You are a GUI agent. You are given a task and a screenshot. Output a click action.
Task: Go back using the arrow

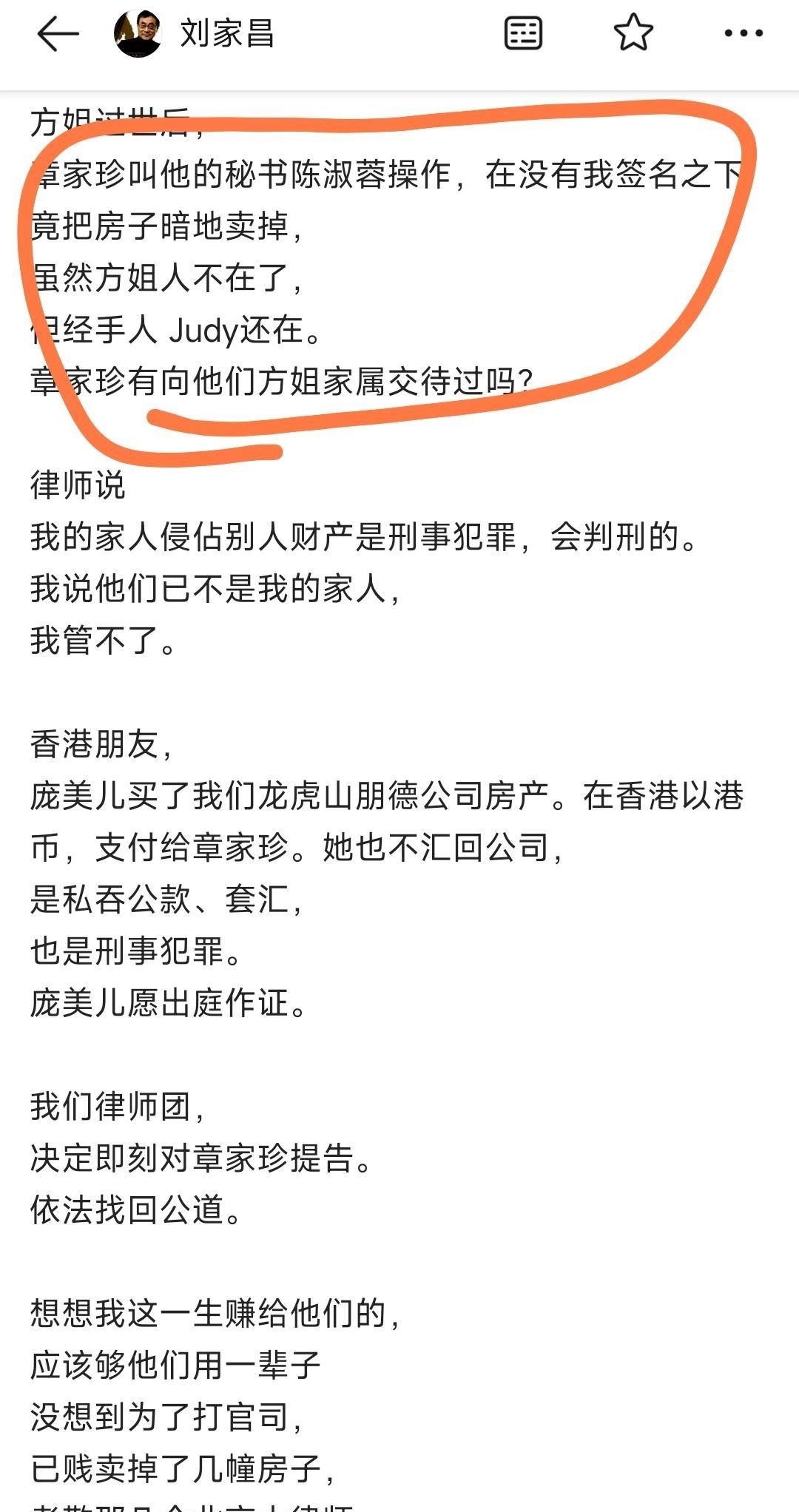tap(58, 34)
